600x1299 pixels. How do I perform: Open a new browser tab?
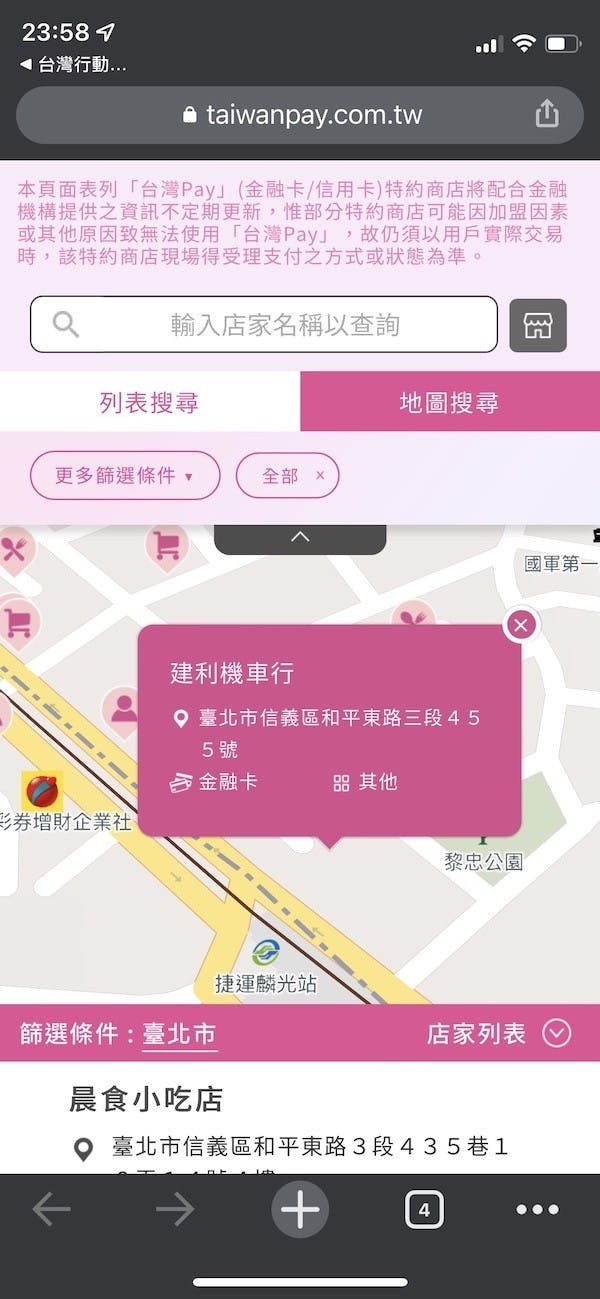(300, 1210)
